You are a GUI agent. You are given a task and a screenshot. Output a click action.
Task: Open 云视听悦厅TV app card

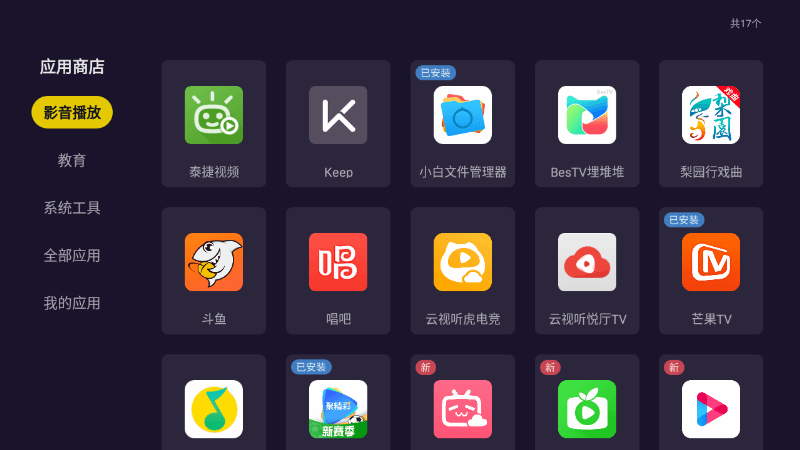pyautogui.click(x=587, y=270)
